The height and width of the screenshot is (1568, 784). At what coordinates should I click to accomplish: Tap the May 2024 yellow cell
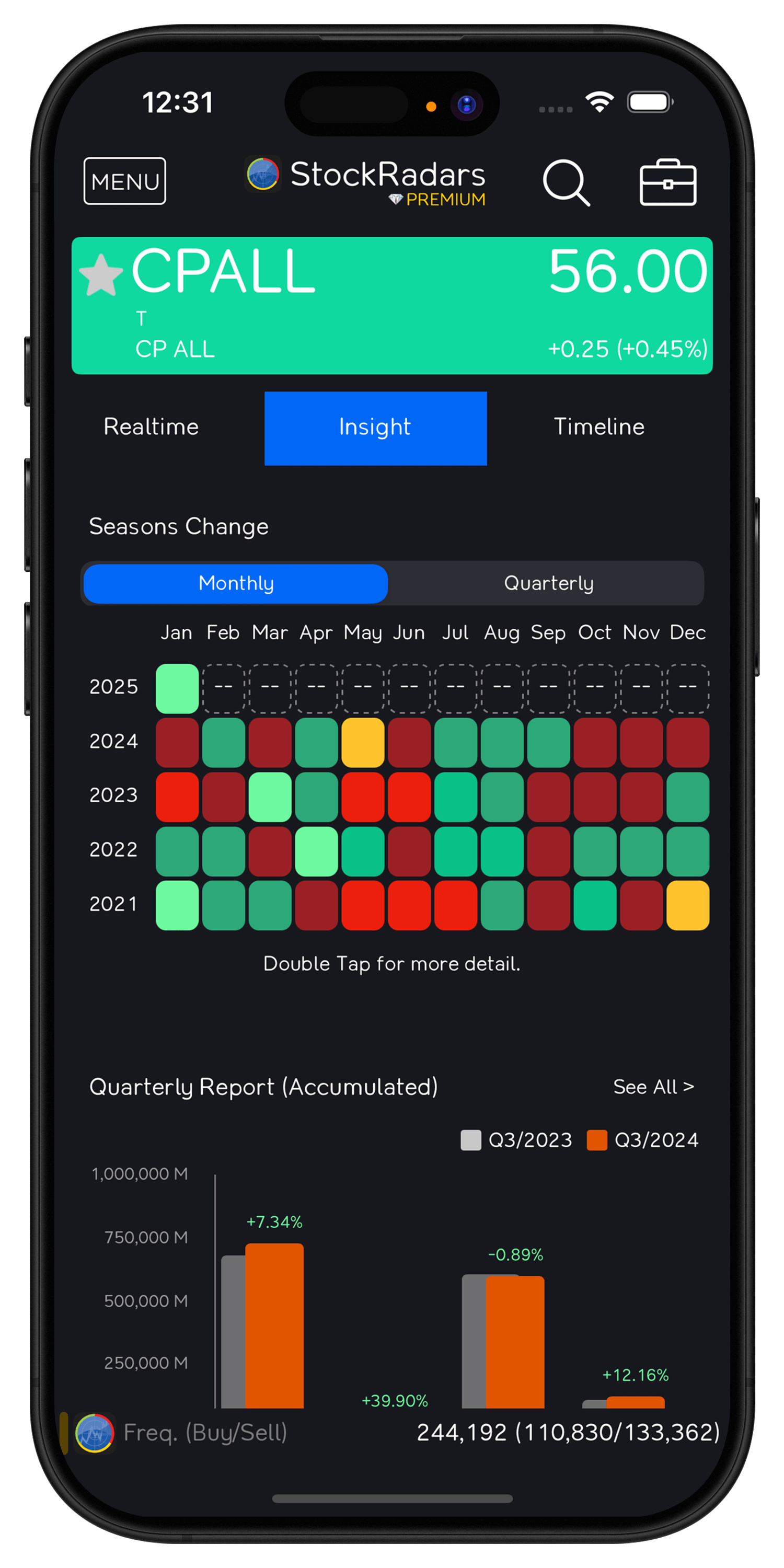363,743
